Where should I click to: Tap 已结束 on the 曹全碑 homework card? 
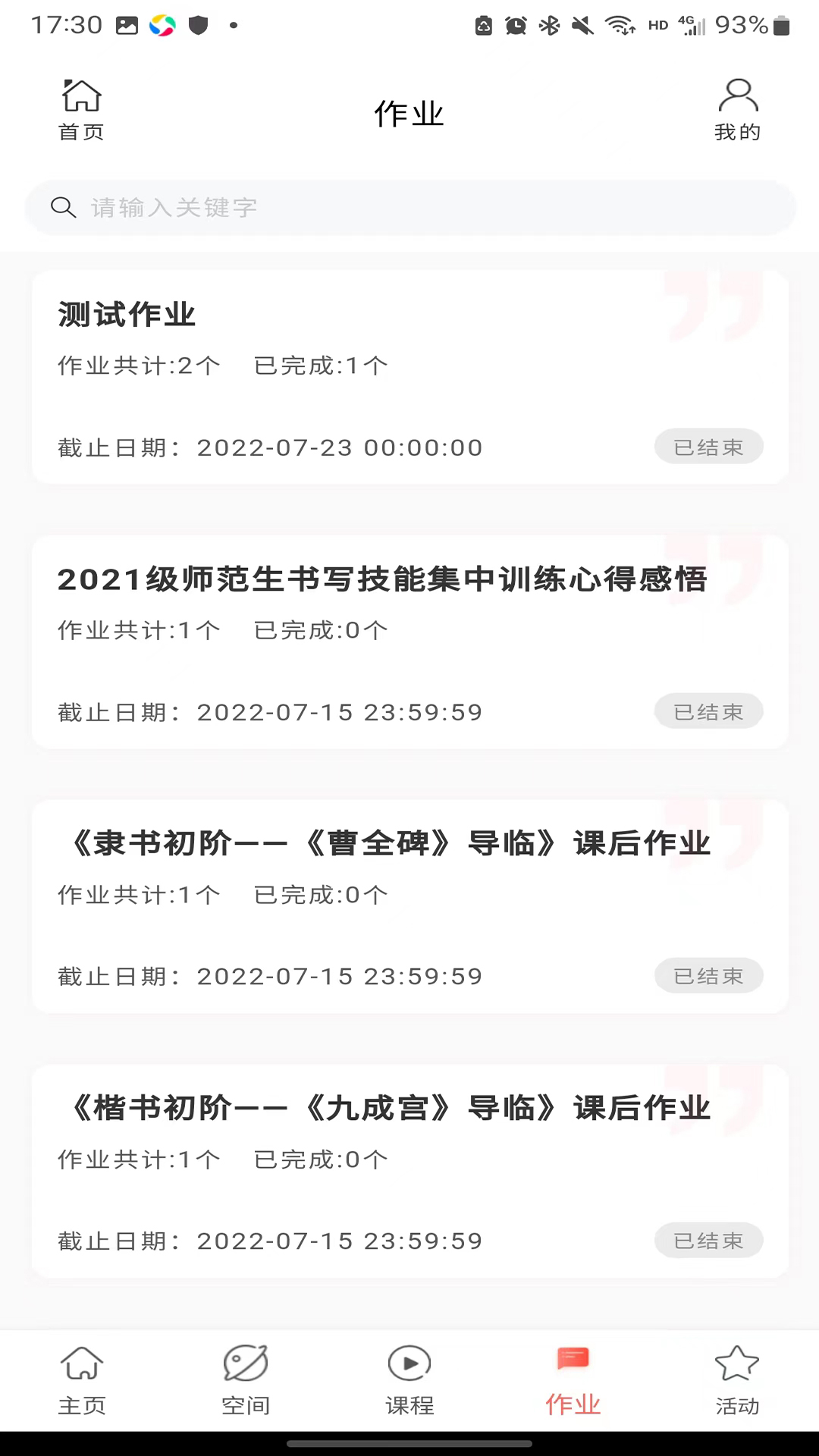[x=708, y=976]
